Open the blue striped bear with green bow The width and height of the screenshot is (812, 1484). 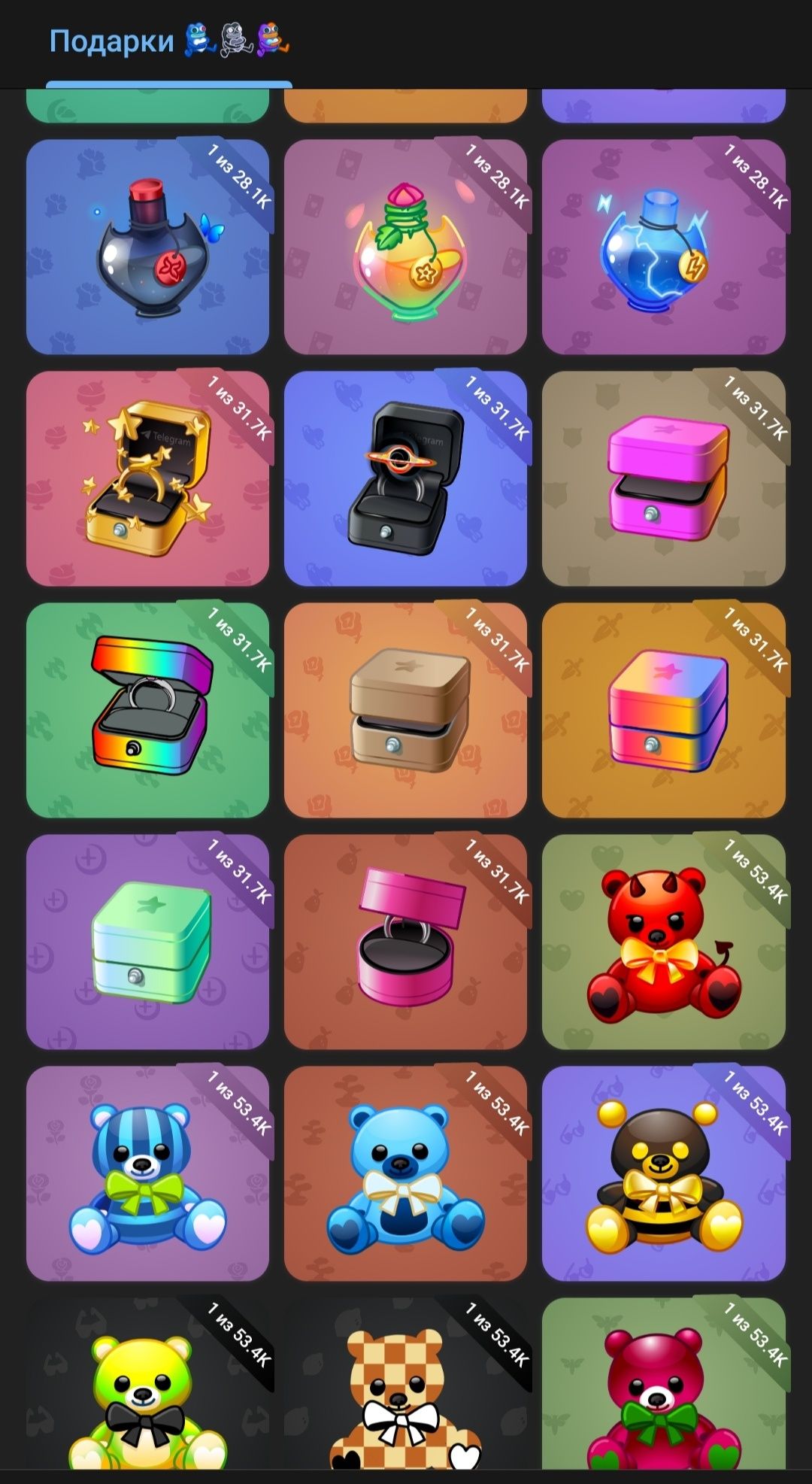(x=147, y=1173)
